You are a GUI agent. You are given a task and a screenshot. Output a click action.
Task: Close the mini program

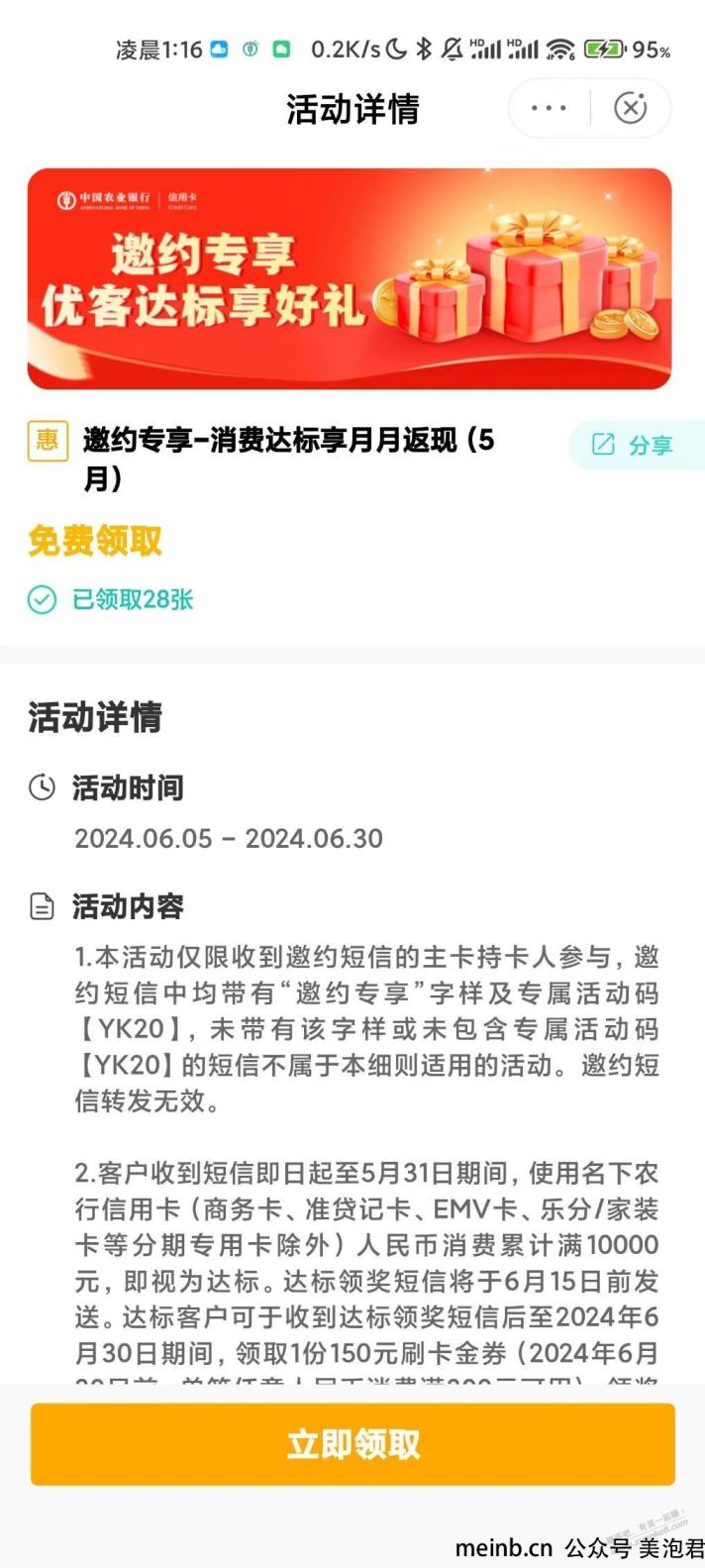631,108
